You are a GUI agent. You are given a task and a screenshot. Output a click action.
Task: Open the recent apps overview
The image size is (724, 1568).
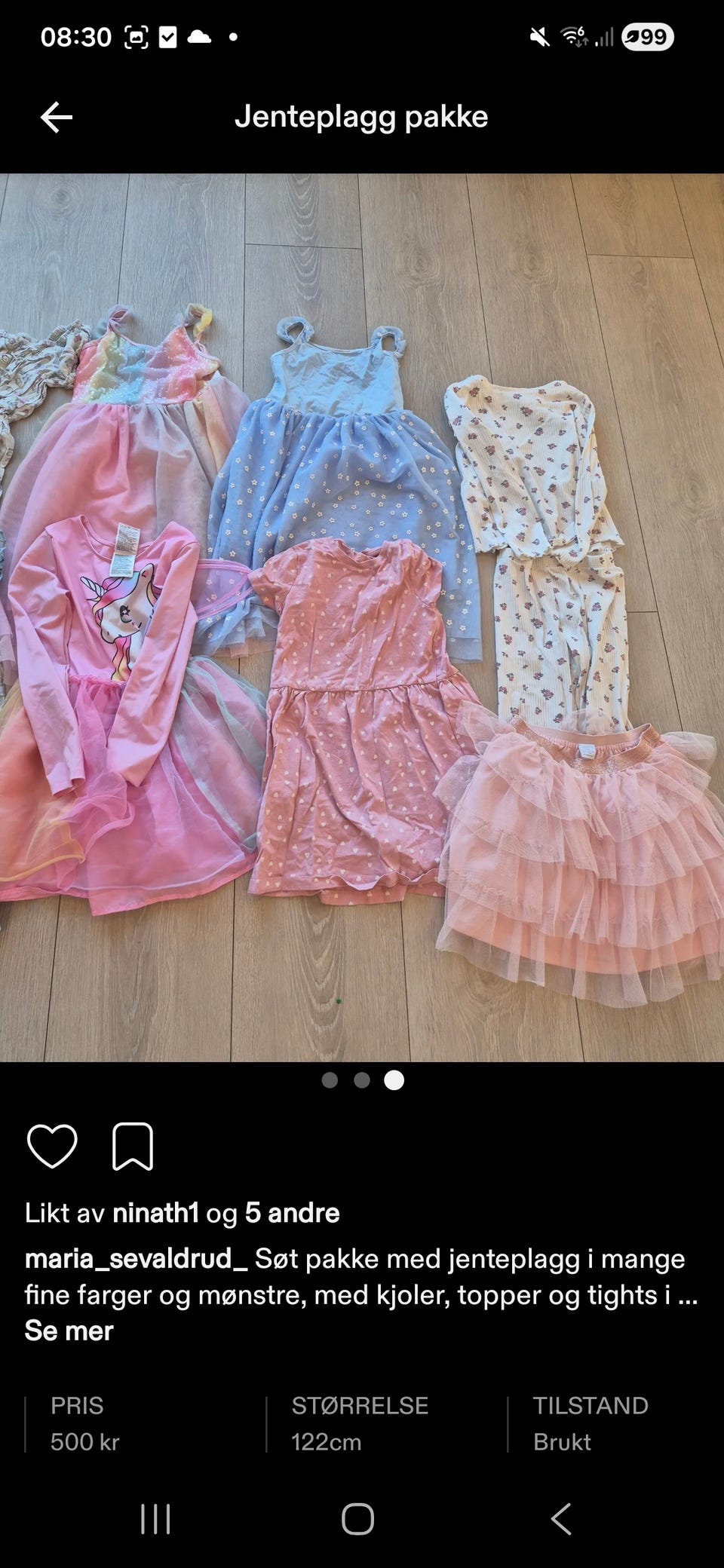click(x=156, y=1519)
